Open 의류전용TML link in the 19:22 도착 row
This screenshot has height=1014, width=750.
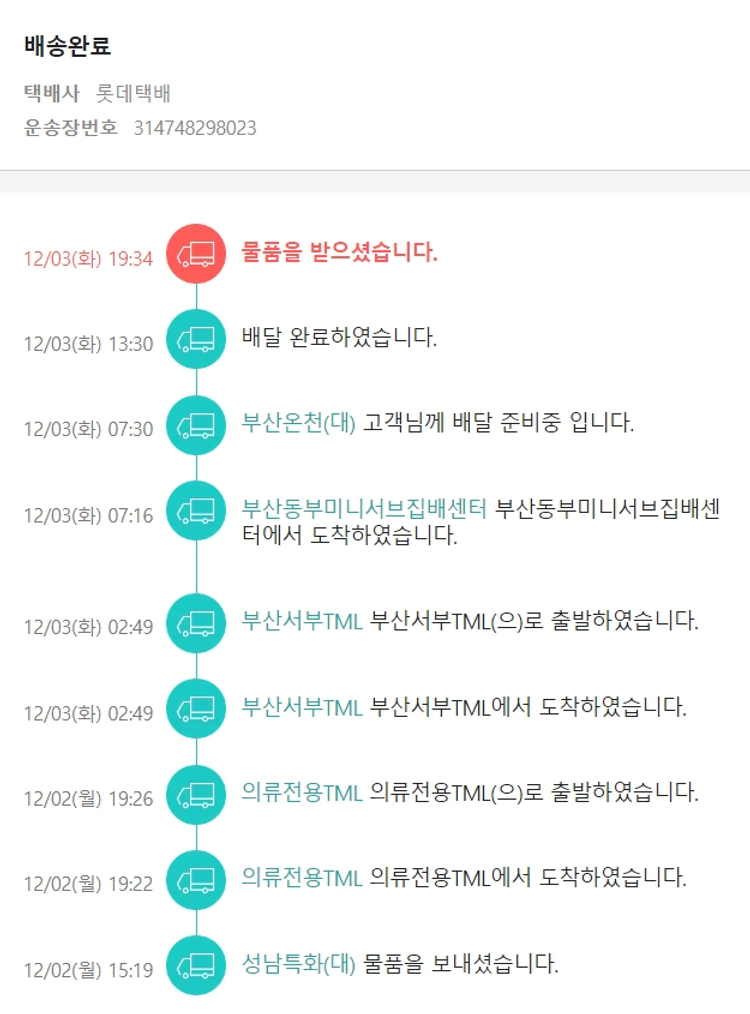coord(302,878)
